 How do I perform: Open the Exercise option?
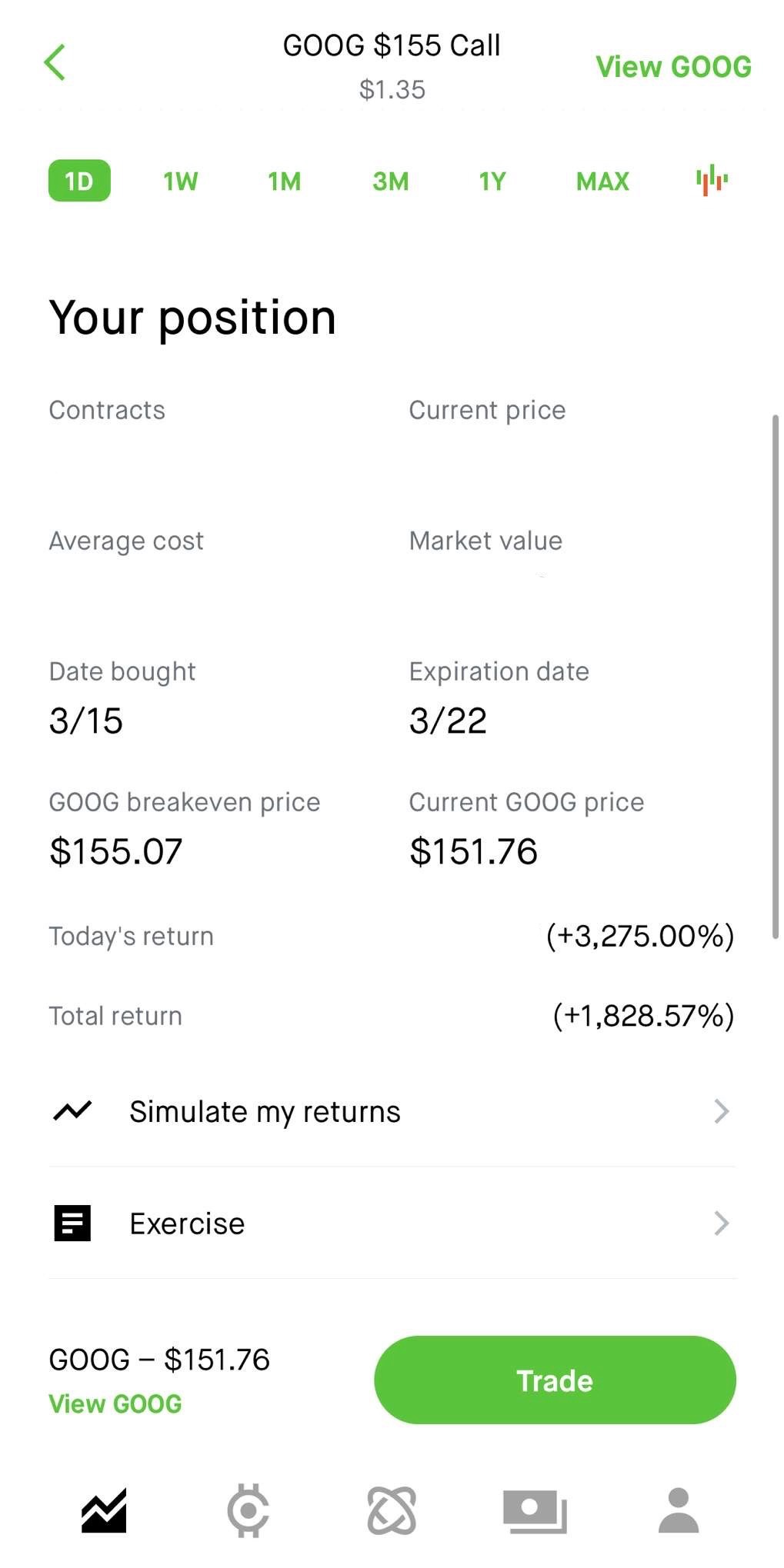tap(392, 1223)
